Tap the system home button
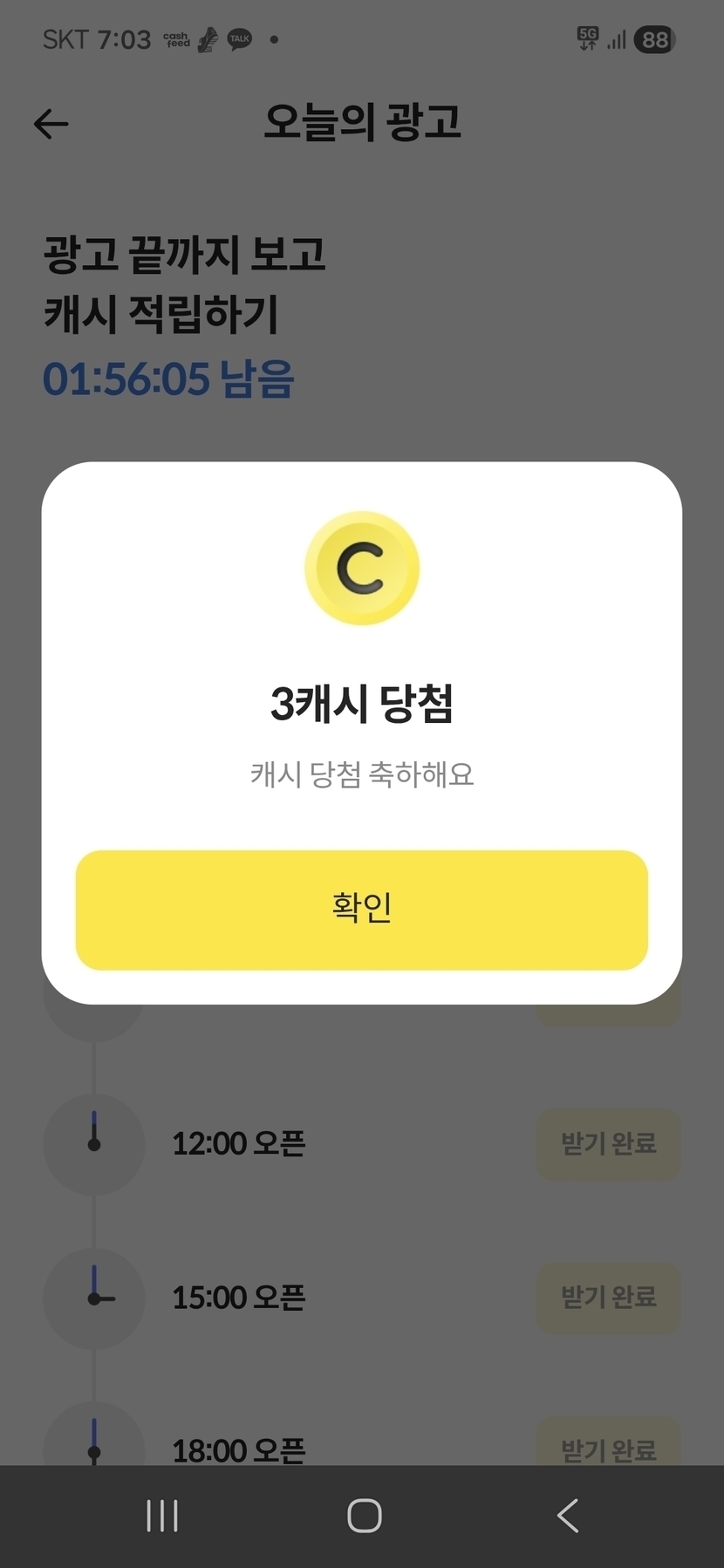 pyautogui.click(x=364, y=1516)
